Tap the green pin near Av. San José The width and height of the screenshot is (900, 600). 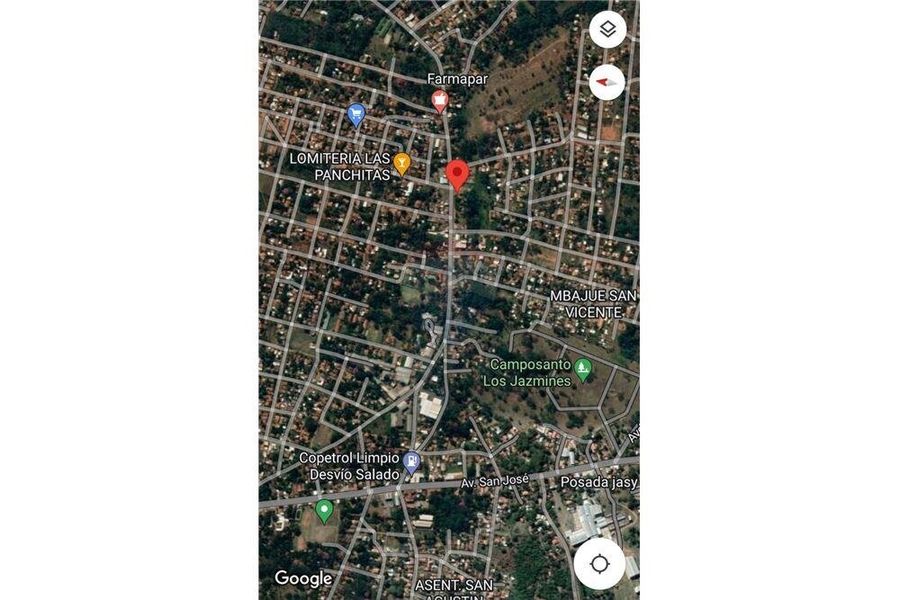click(324, 511)
